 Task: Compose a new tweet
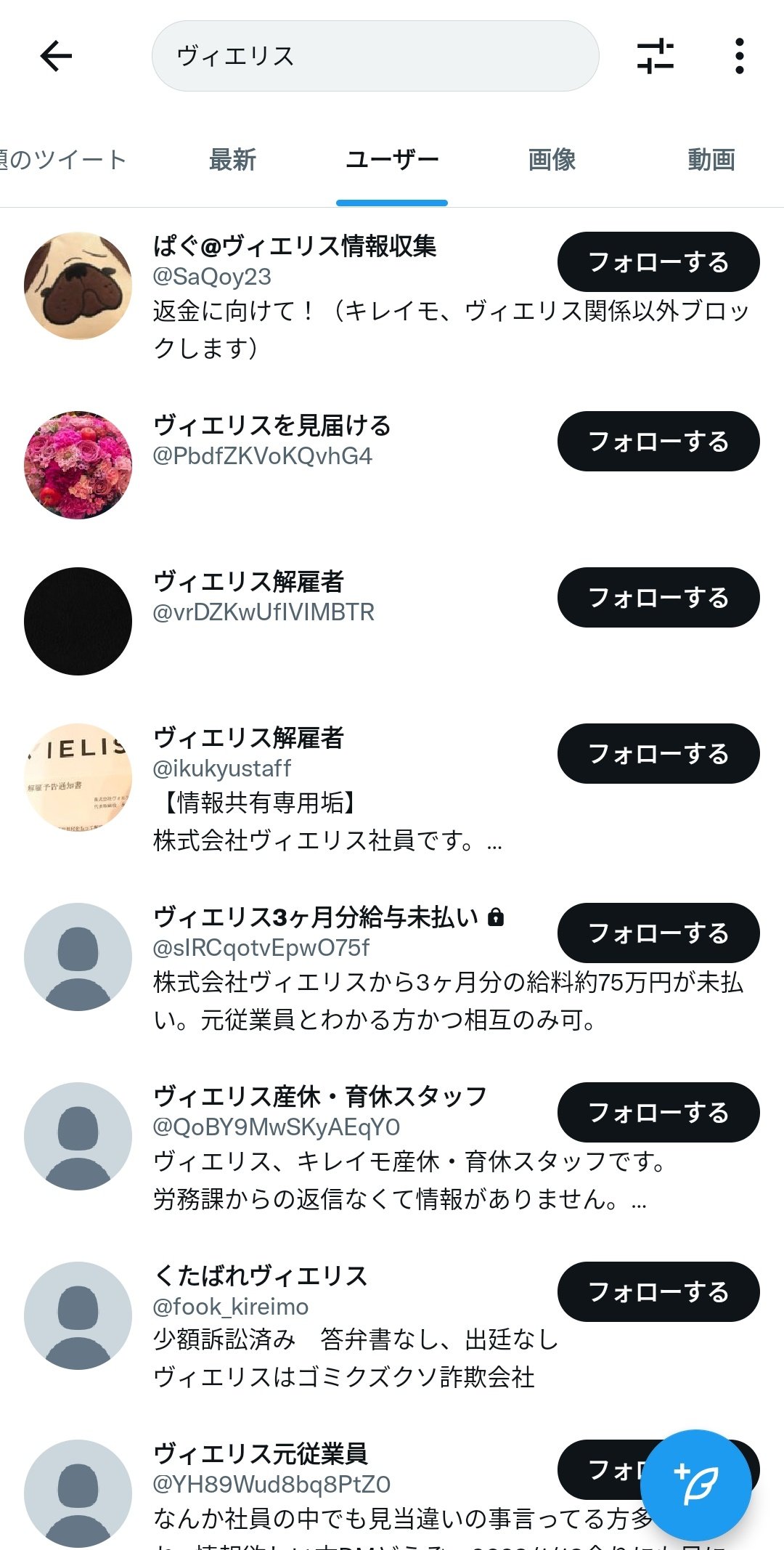pos(695,1485)
